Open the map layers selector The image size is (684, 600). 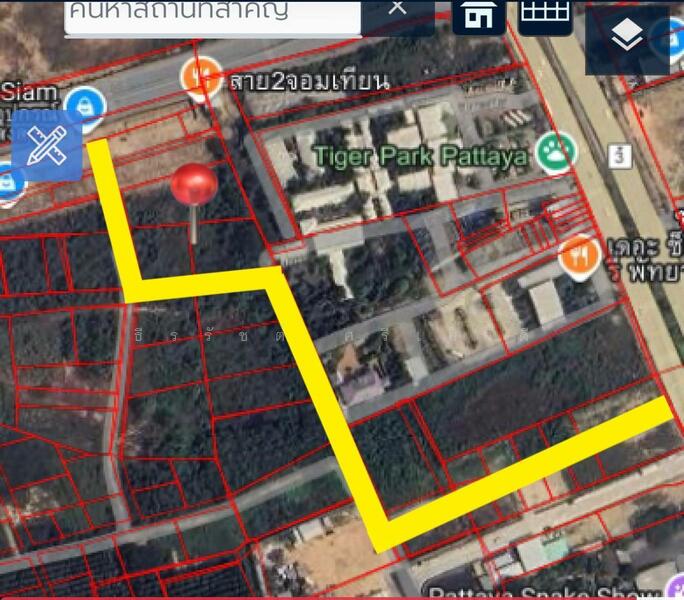(627, 37)
